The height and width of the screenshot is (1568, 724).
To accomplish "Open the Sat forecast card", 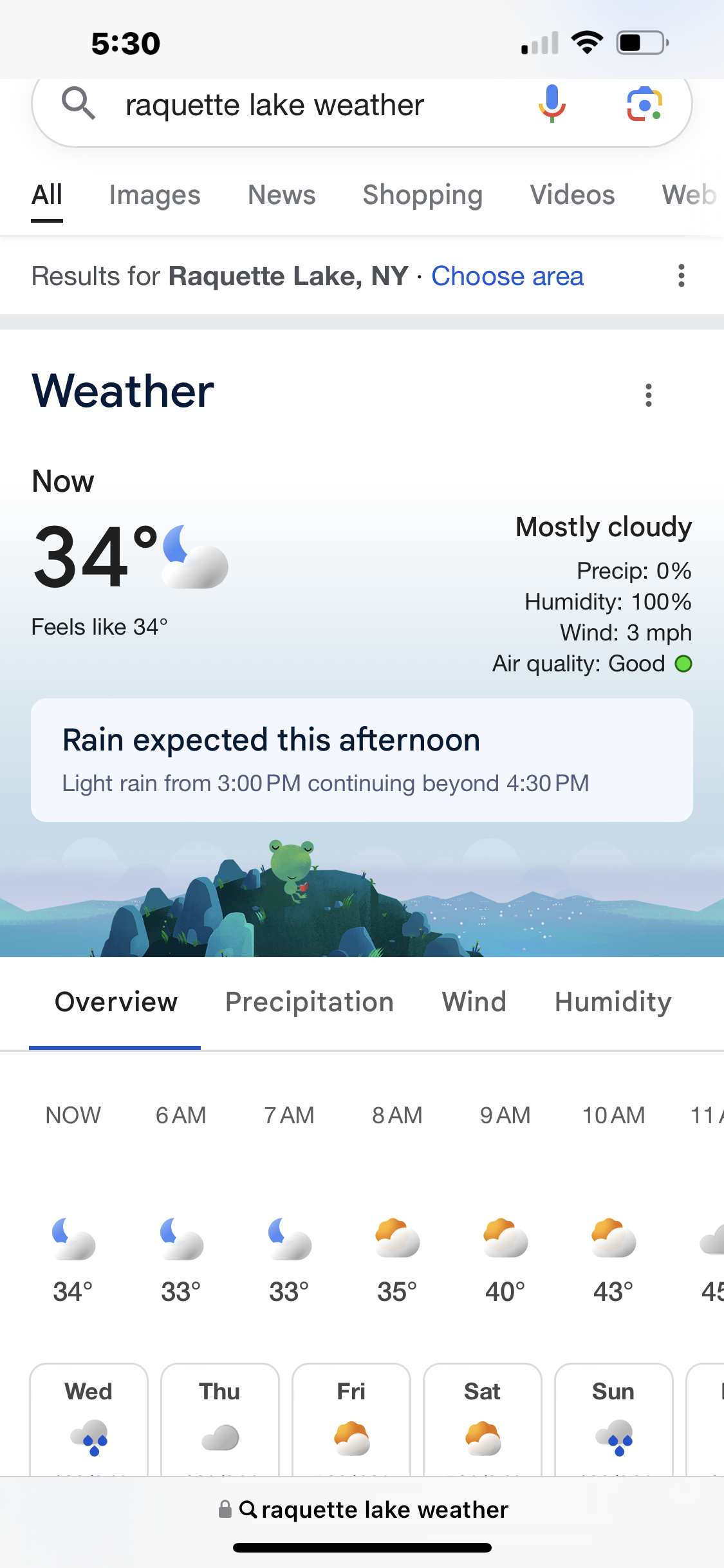I will (x=483, y=1419).
